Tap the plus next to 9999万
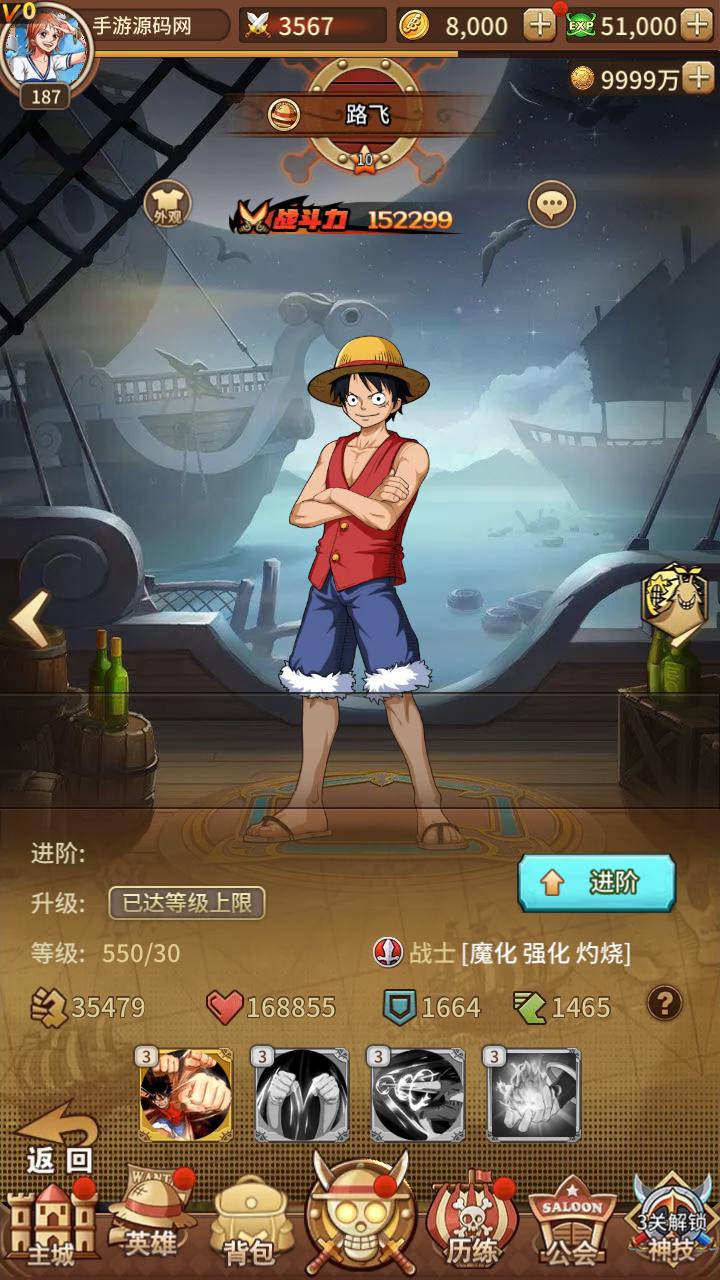The image size is (720, 1280). 698,79
